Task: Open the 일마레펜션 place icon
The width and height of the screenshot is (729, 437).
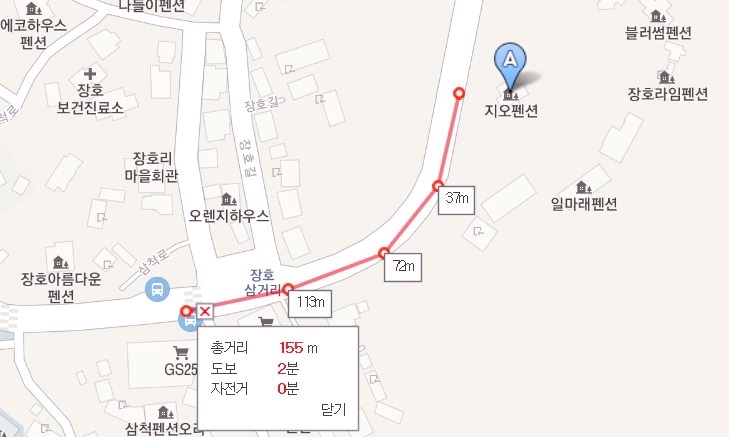Action: [584, 186]
